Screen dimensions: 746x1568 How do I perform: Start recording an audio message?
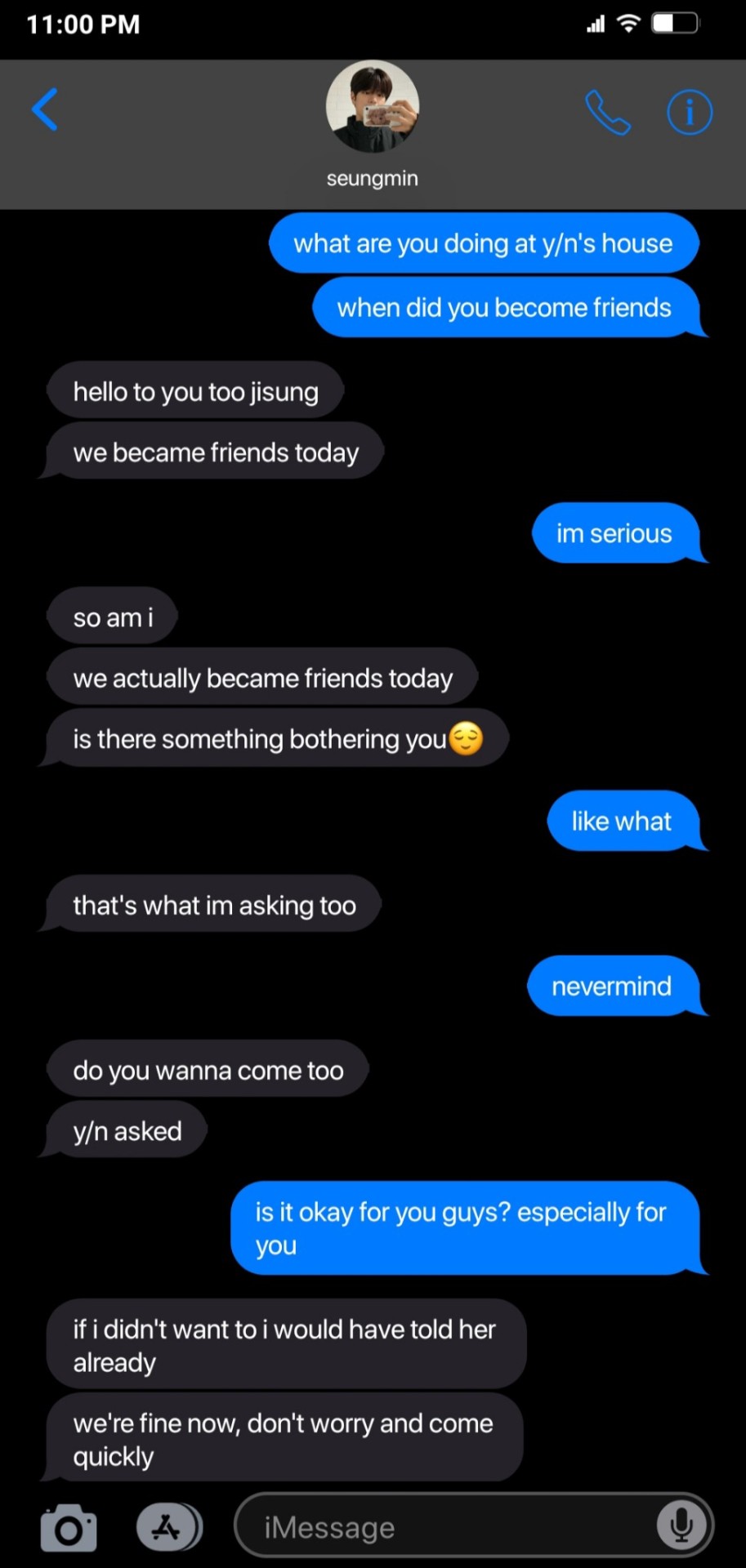click(x=681, y=1526)
